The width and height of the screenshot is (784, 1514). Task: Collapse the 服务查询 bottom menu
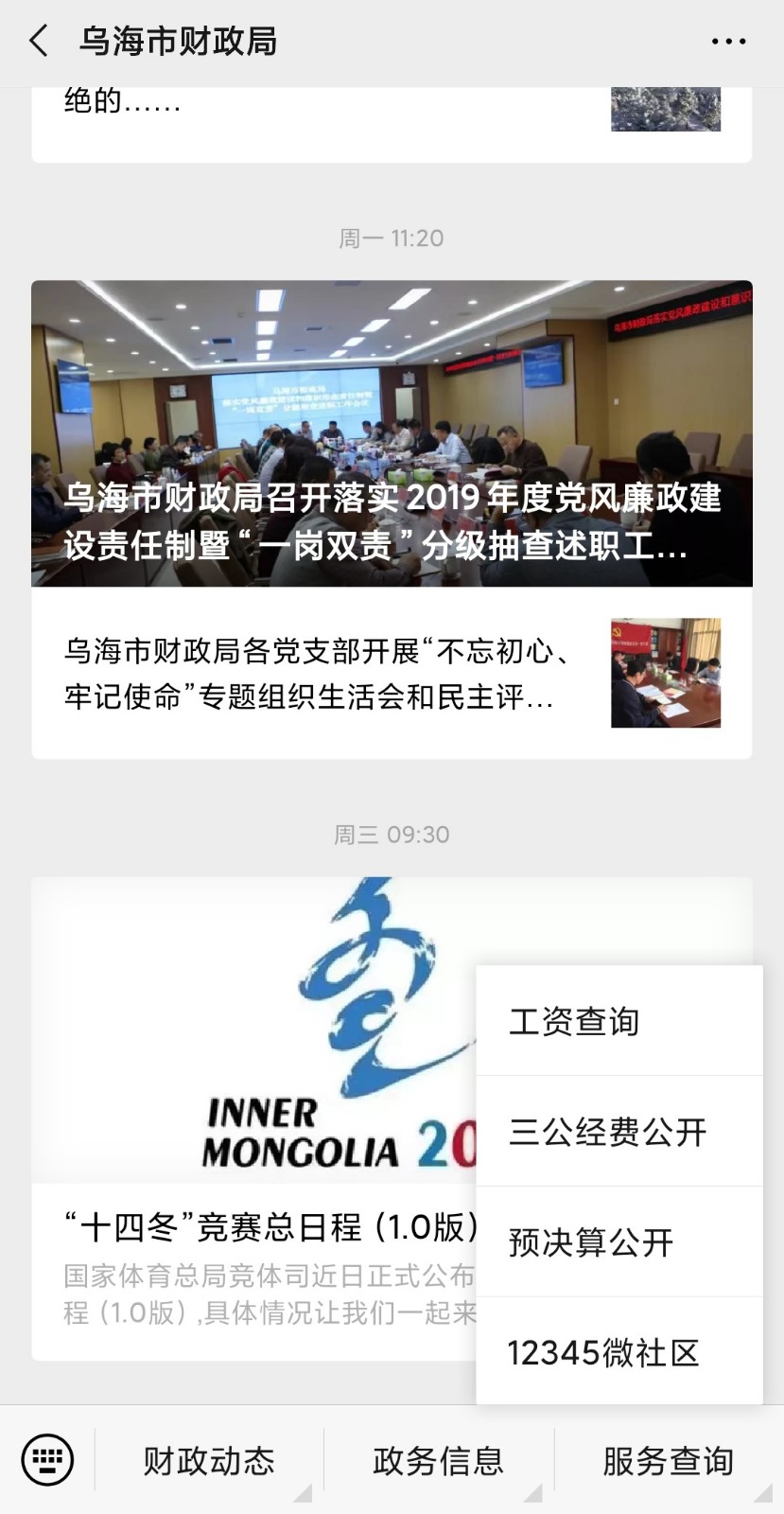[x=668, y=1461]
